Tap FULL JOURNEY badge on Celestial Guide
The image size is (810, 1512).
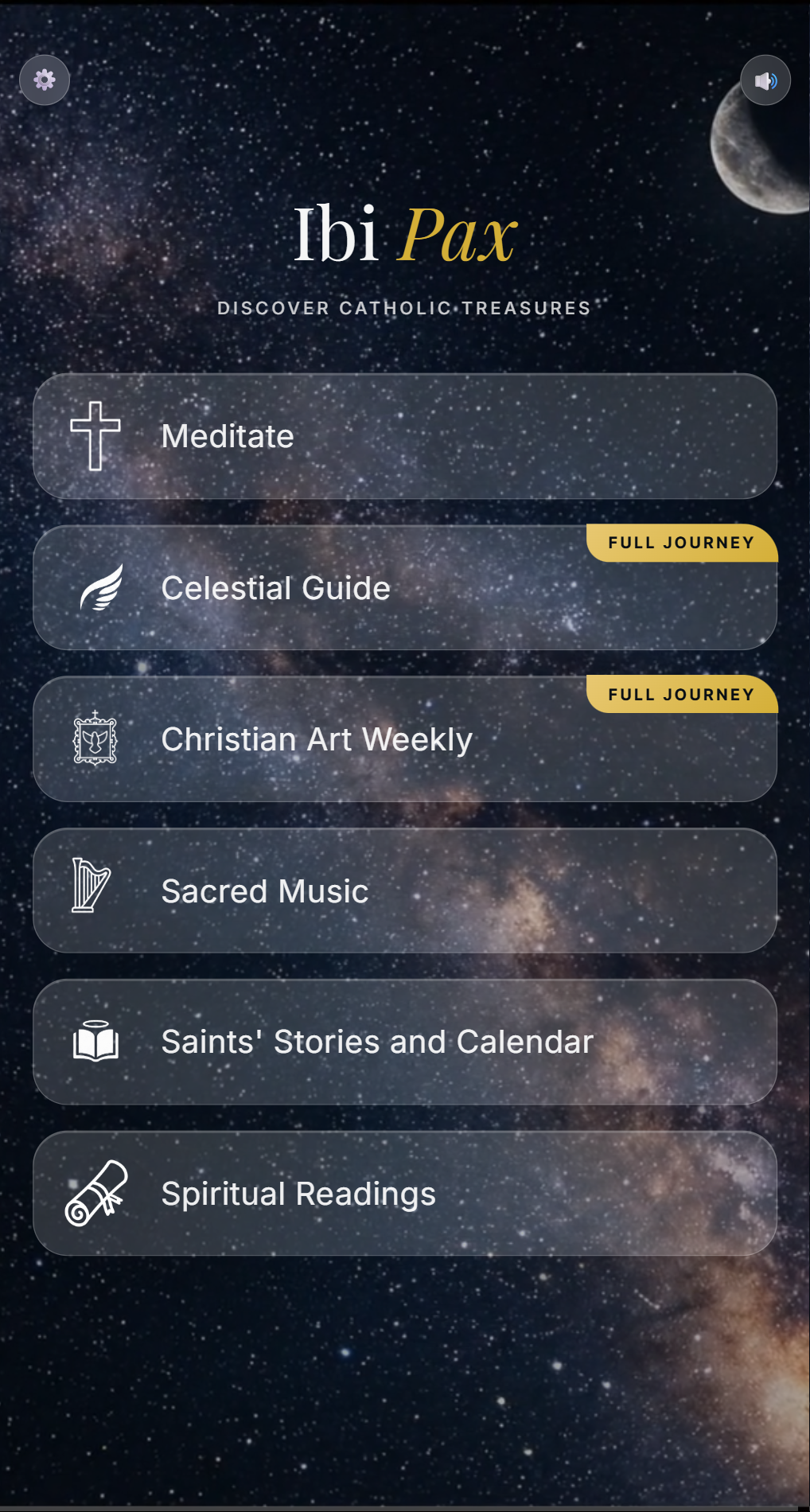coord(680,543)
